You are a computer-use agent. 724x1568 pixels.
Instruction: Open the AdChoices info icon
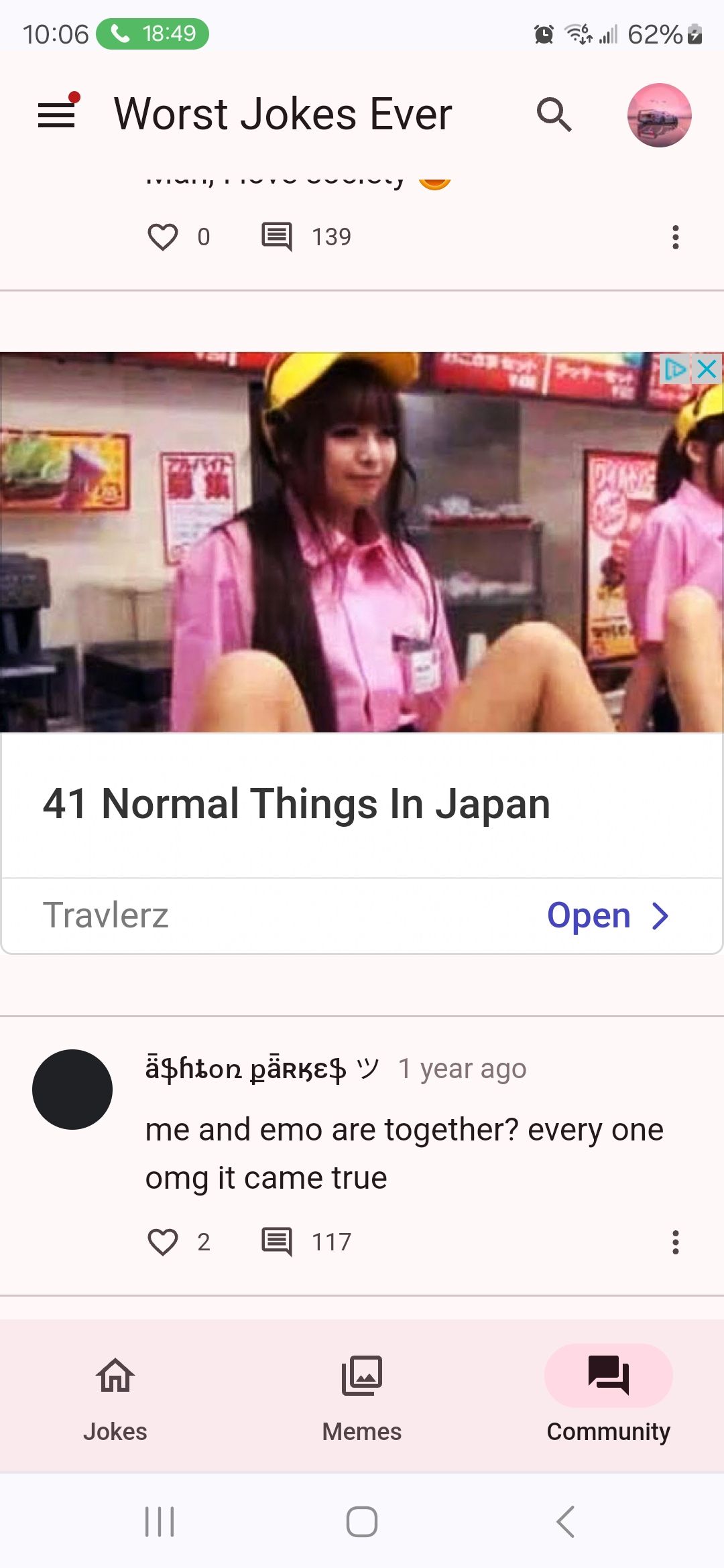pyautogui.click(x=675, y=369)
